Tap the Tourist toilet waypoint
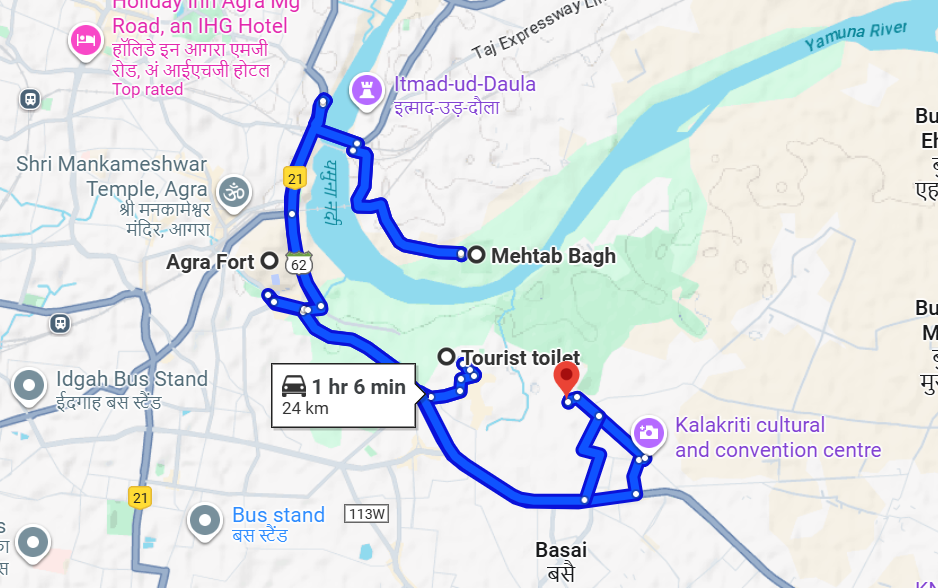Image resolution: width=938 pixels, height=588 pixels. click(x=446, y=357)
